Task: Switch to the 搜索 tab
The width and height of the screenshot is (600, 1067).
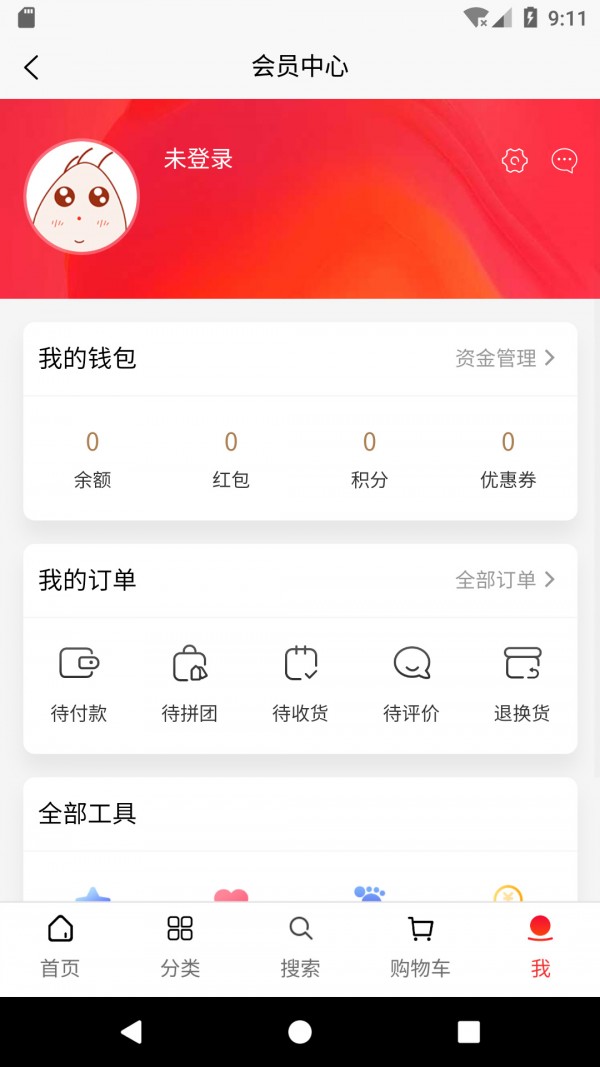Action: pyautogui.click(x=300, y=946)
